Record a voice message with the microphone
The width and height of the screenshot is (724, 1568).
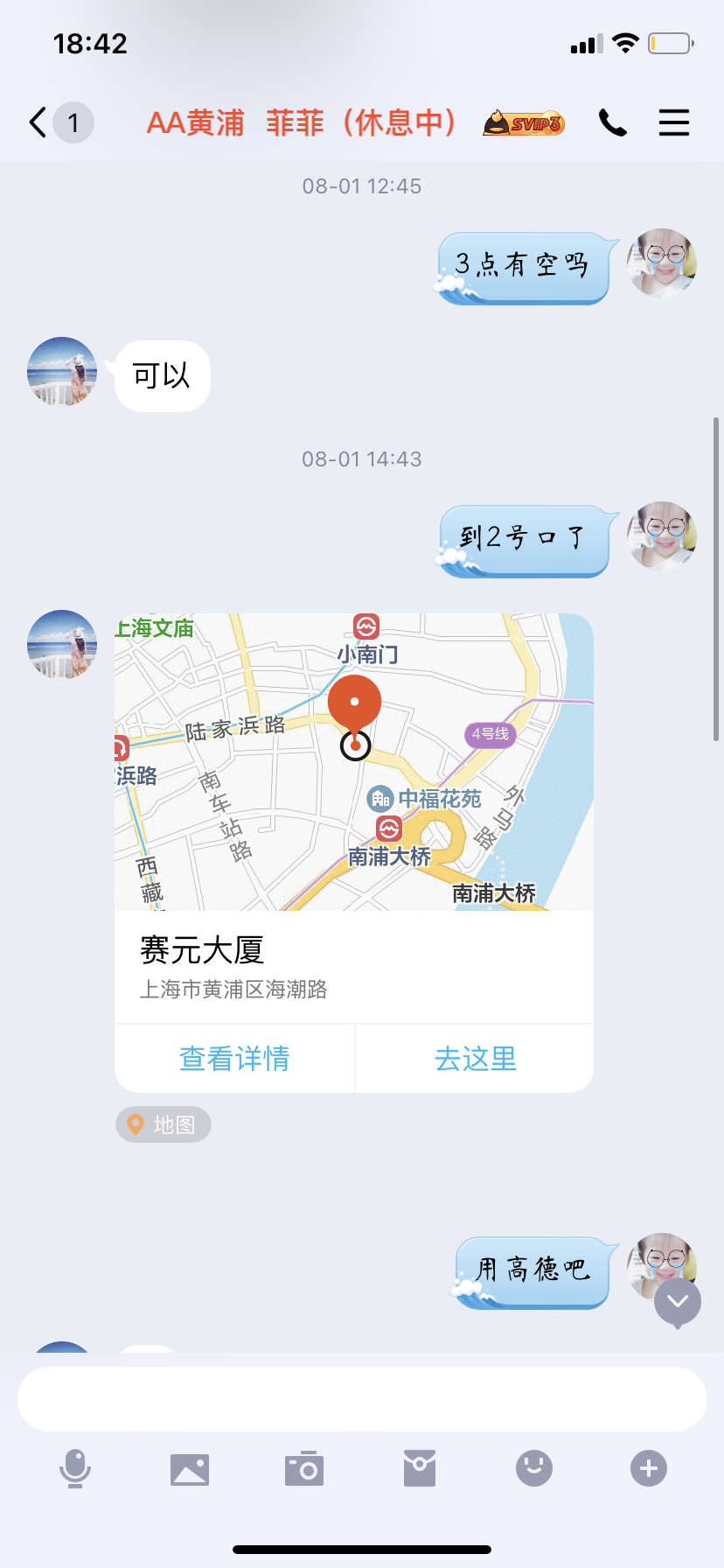pyautogui.click(x=75, y=1468)
